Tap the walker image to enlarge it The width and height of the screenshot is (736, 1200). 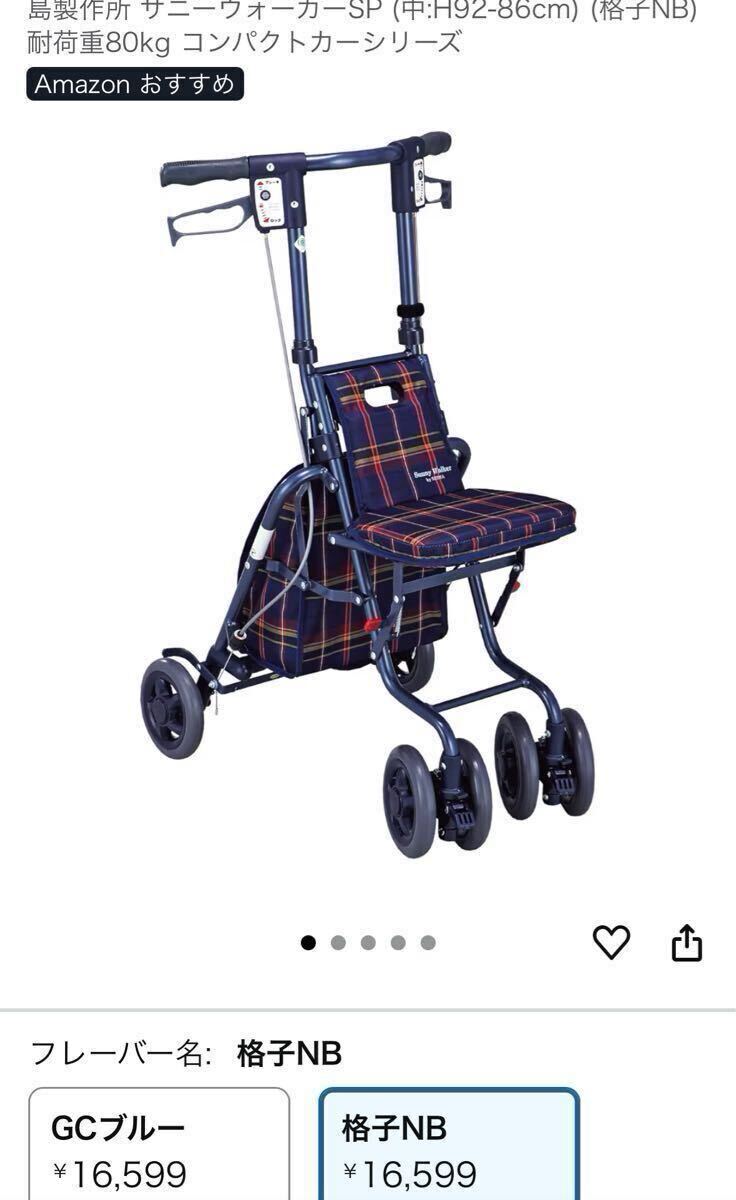click(x=368, y=500)
